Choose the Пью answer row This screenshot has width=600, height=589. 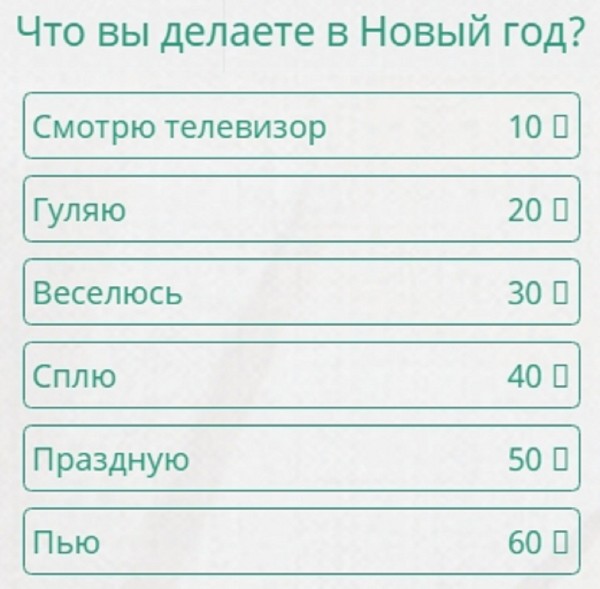(x=300, y=542)
